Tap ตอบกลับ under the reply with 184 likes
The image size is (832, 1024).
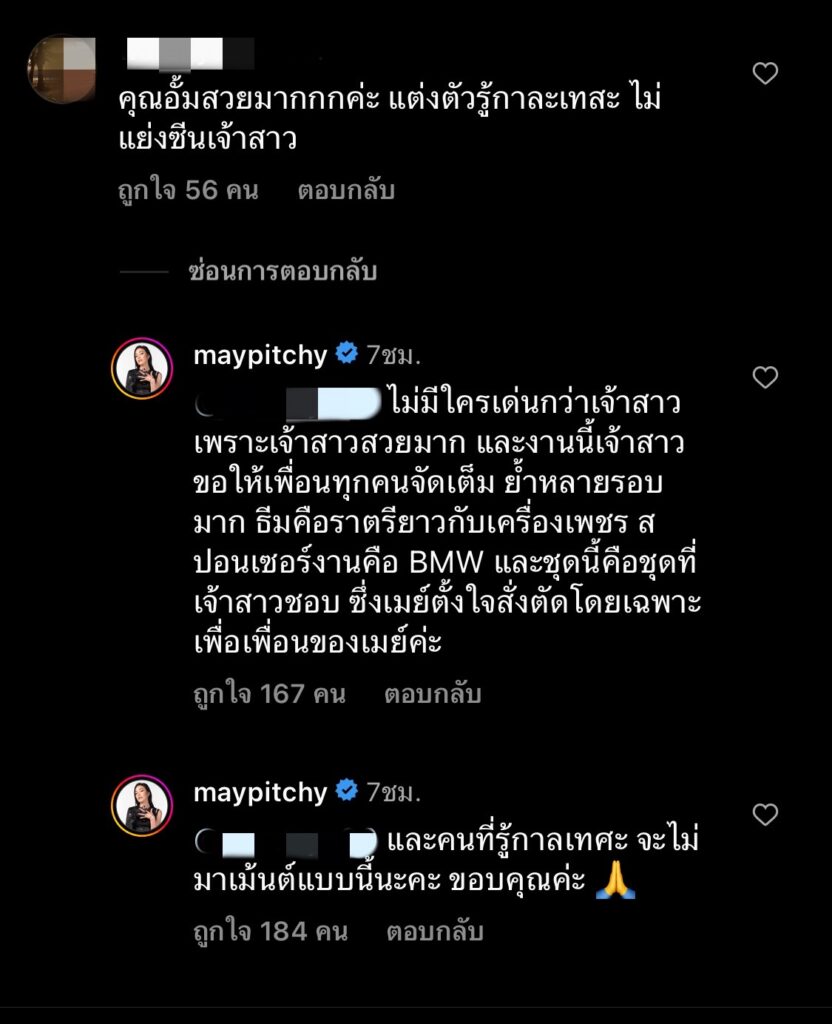(434, 931)
